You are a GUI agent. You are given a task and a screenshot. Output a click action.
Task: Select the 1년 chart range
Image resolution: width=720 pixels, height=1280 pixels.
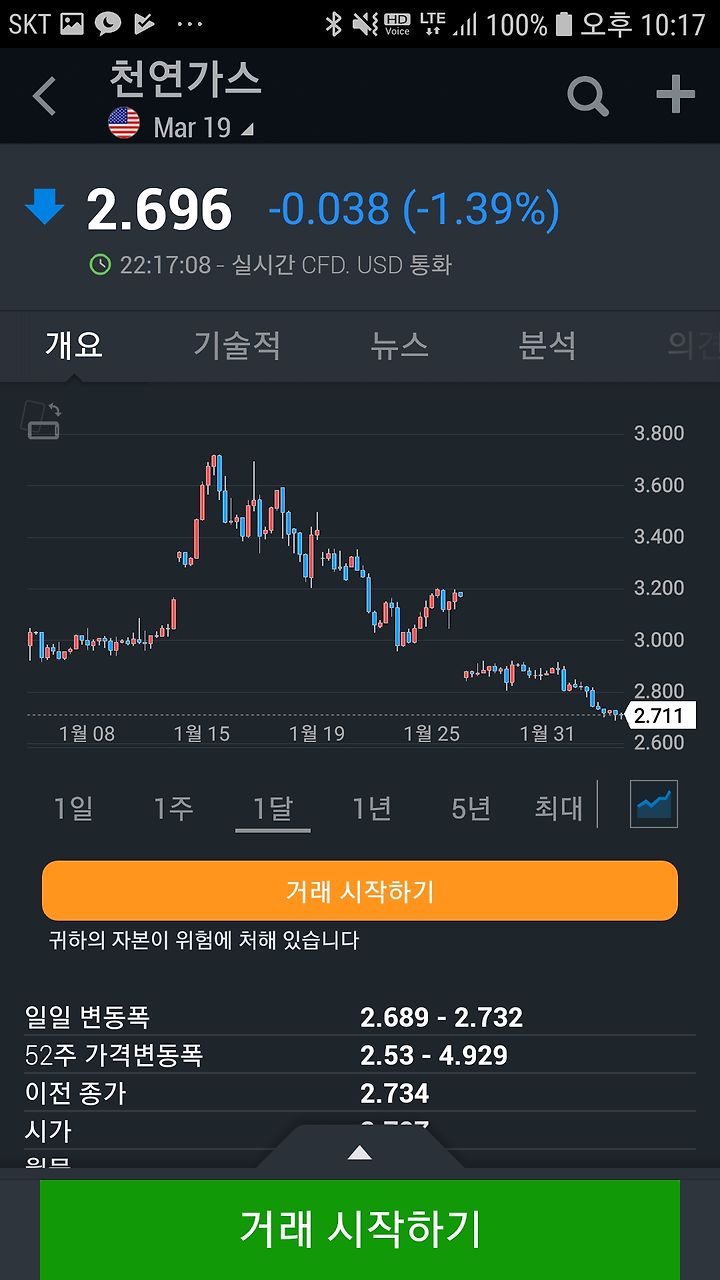[x=372, y=808]
